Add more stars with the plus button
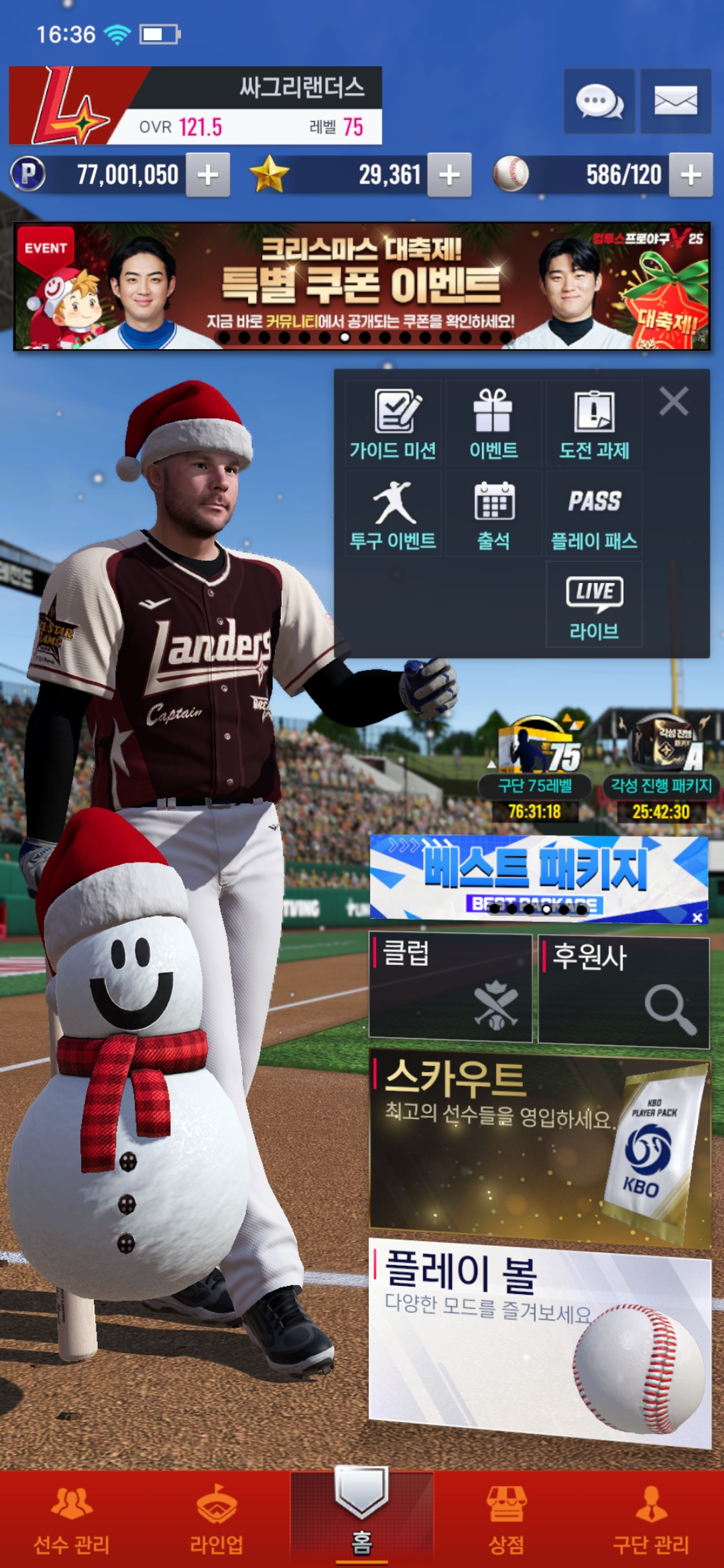The height and width of the screenshot is (1568, 724). click(449, 175)
